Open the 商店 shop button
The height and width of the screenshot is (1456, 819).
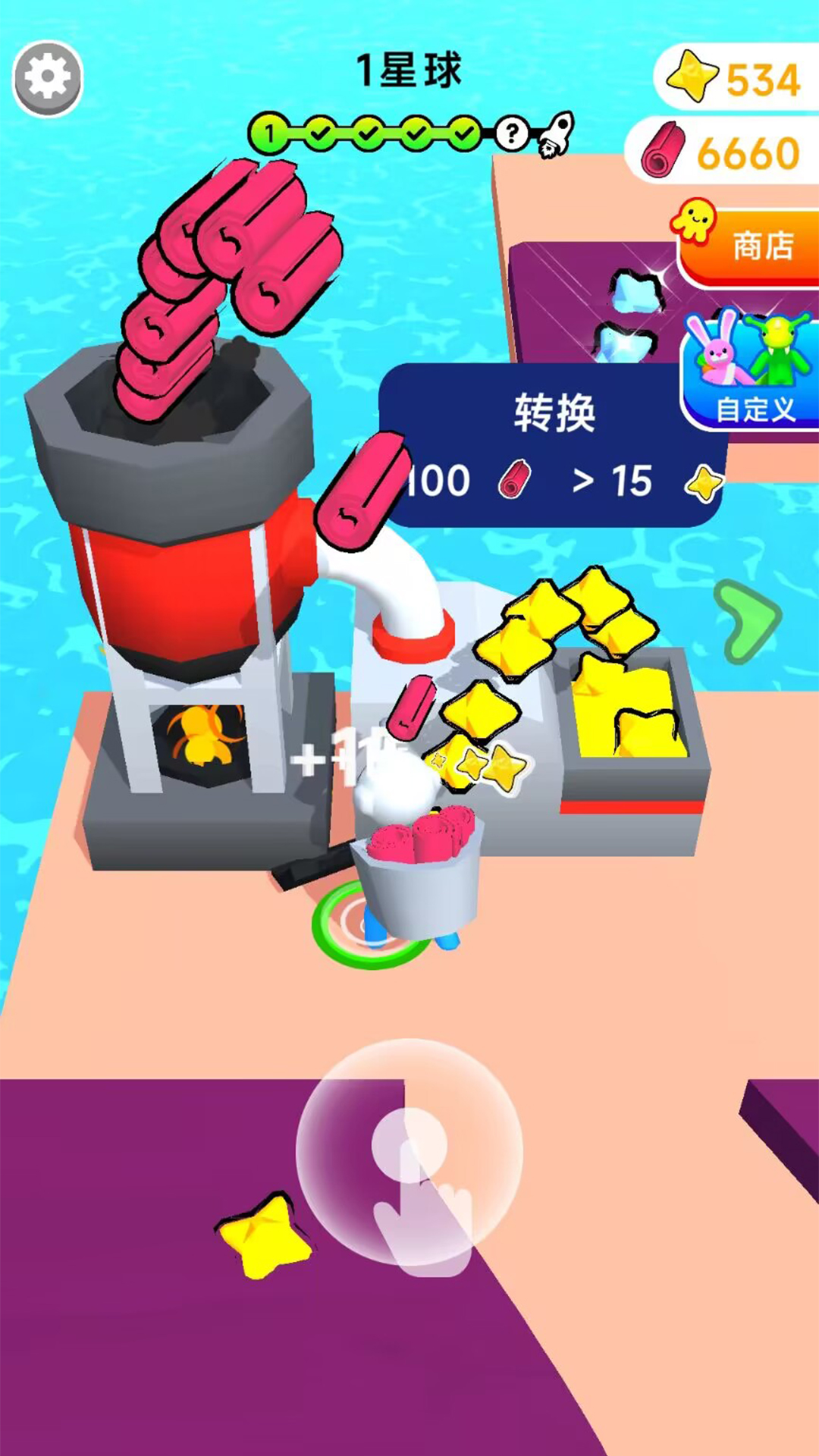click(x=761, y=246)
